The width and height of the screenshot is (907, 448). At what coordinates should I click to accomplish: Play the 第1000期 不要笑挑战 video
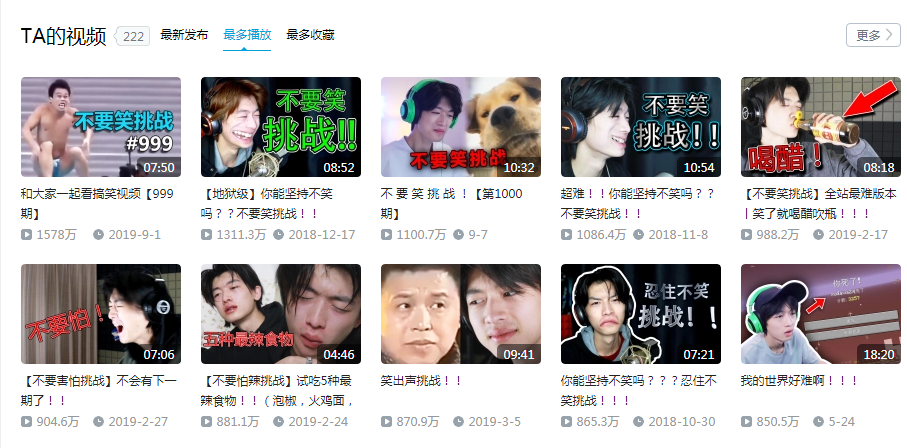click(x=461, y=127)
